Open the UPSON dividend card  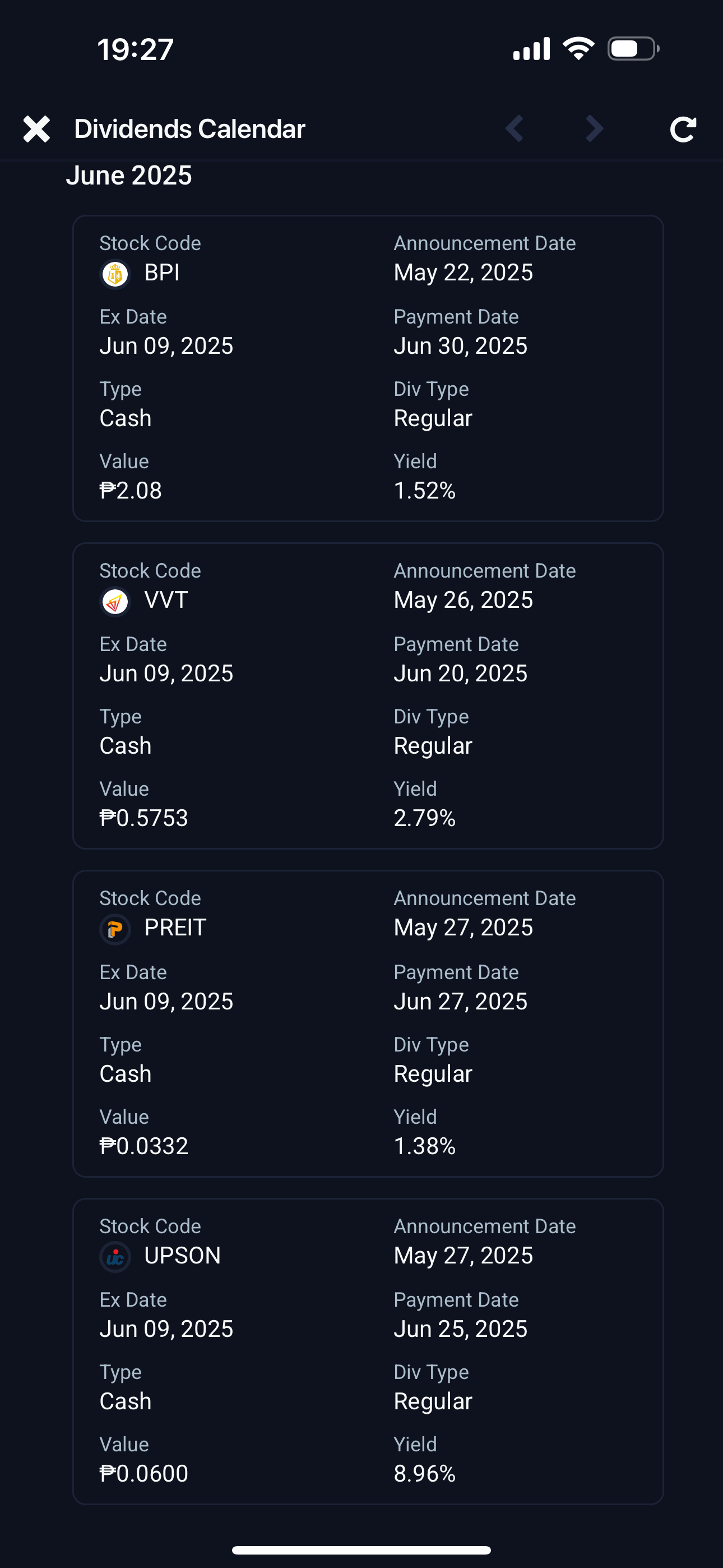(x=368, y=1352)
